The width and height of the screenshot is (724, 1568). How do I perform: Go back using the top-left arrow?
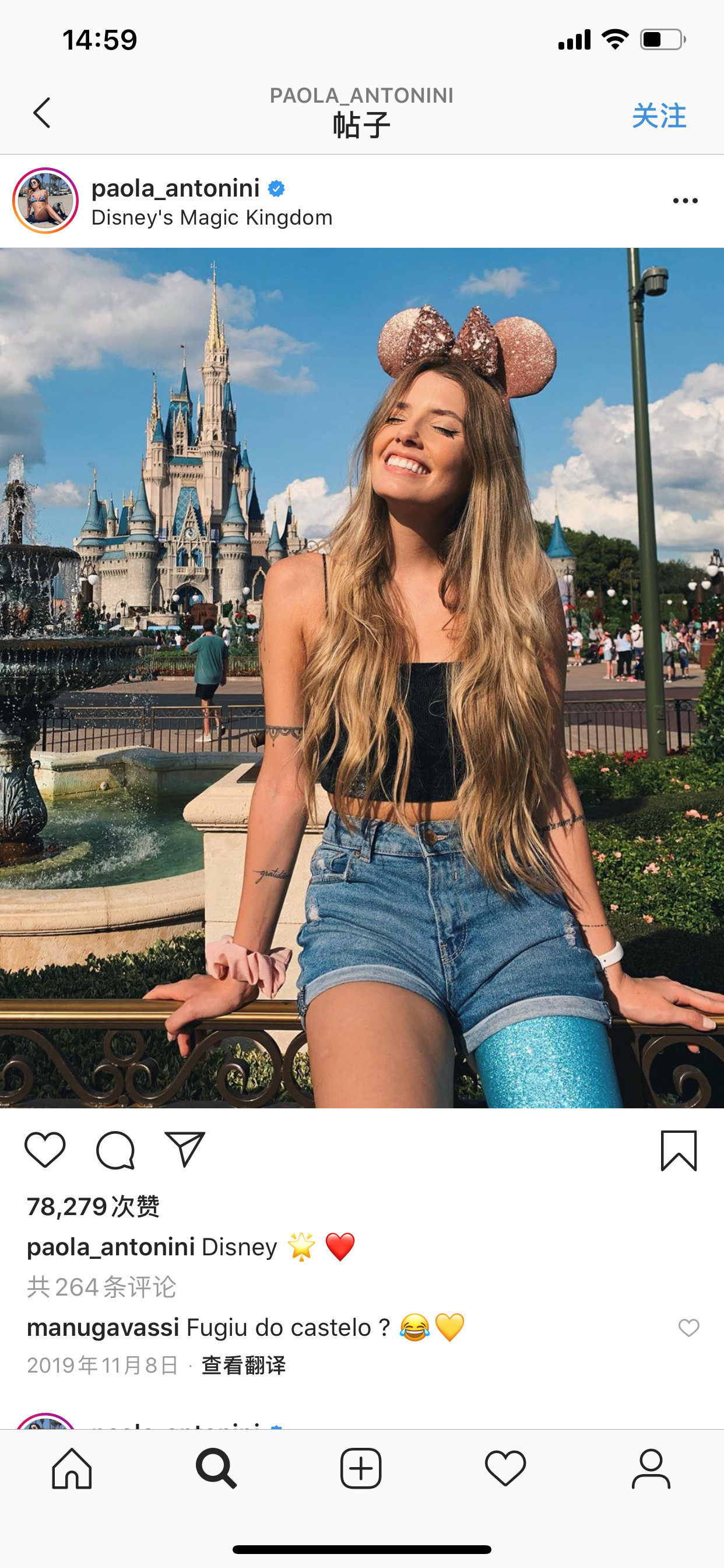point(41,113)
